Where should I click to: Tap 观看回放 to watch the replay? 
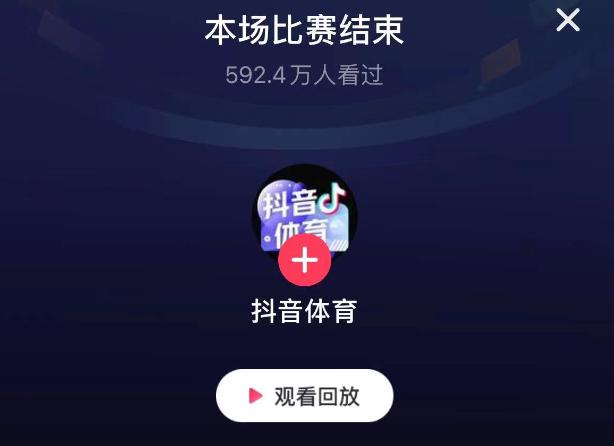[304, 396]
